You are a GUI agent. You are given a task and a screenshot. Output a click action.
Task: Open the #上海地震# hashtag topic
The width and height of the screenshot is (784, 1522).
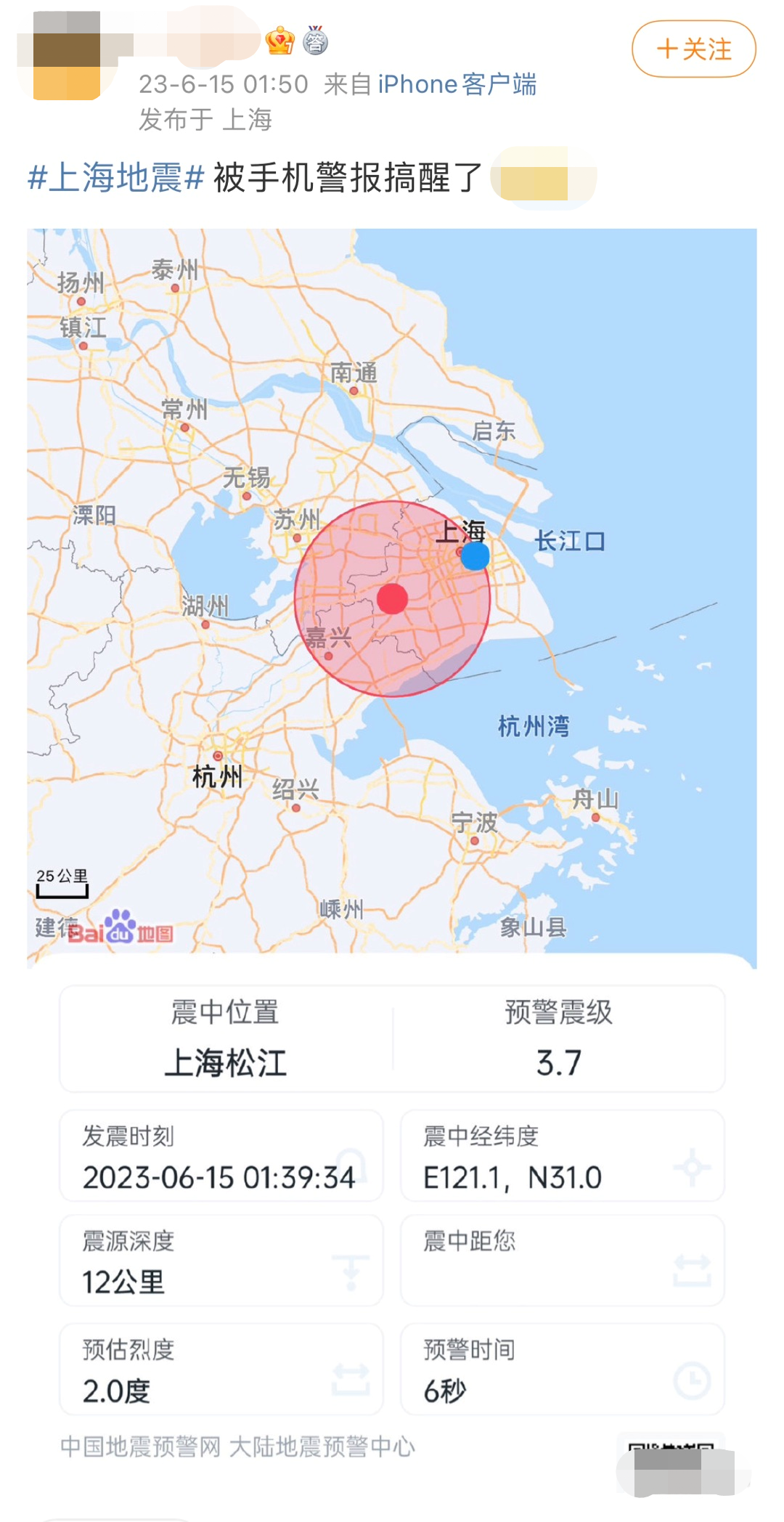(115, 178)
